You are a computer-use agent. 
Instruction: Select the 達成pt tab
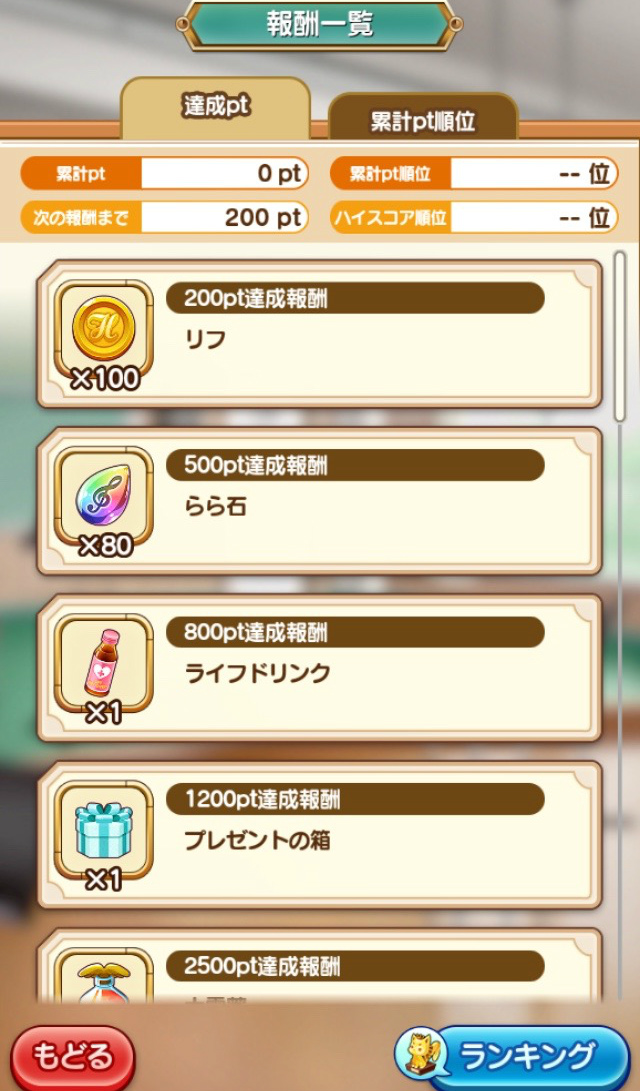[216, 109]
